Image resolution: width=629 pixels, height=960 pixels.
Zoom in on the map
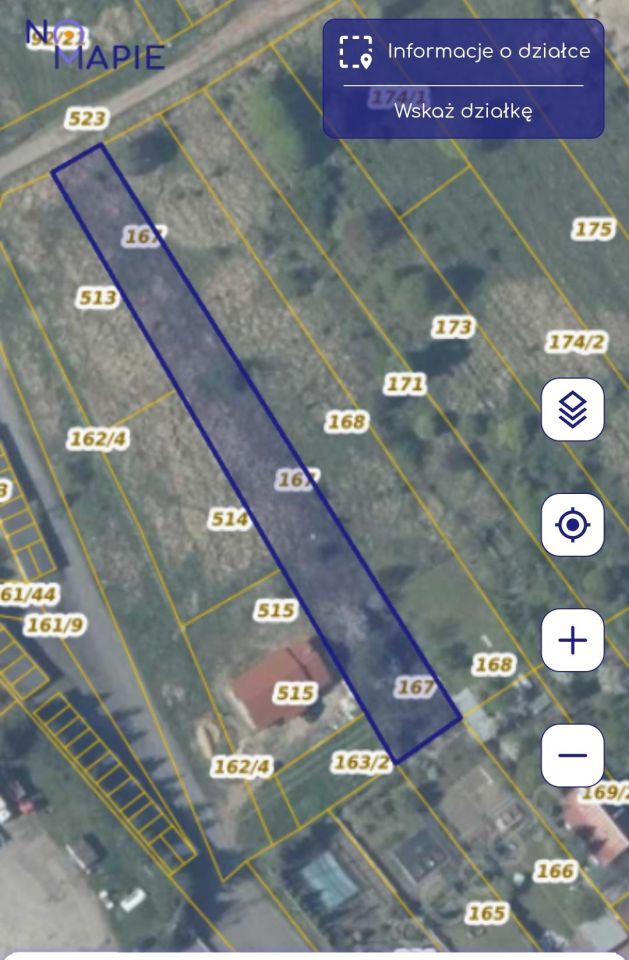[x=572, y=640]
